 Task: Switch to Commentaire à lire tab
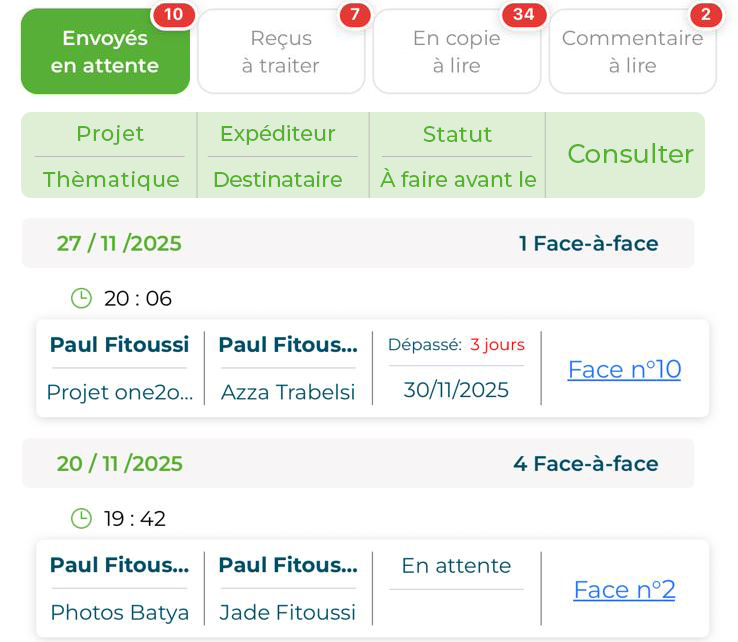[x=632, y=52]
